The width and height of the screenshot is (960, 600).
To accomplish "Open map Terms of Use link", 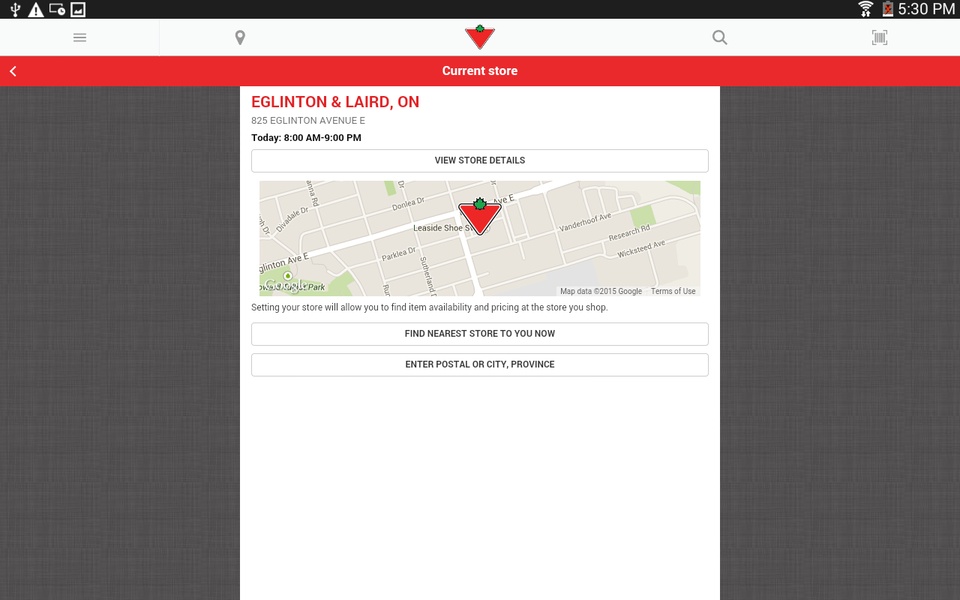I will point(673,291).
